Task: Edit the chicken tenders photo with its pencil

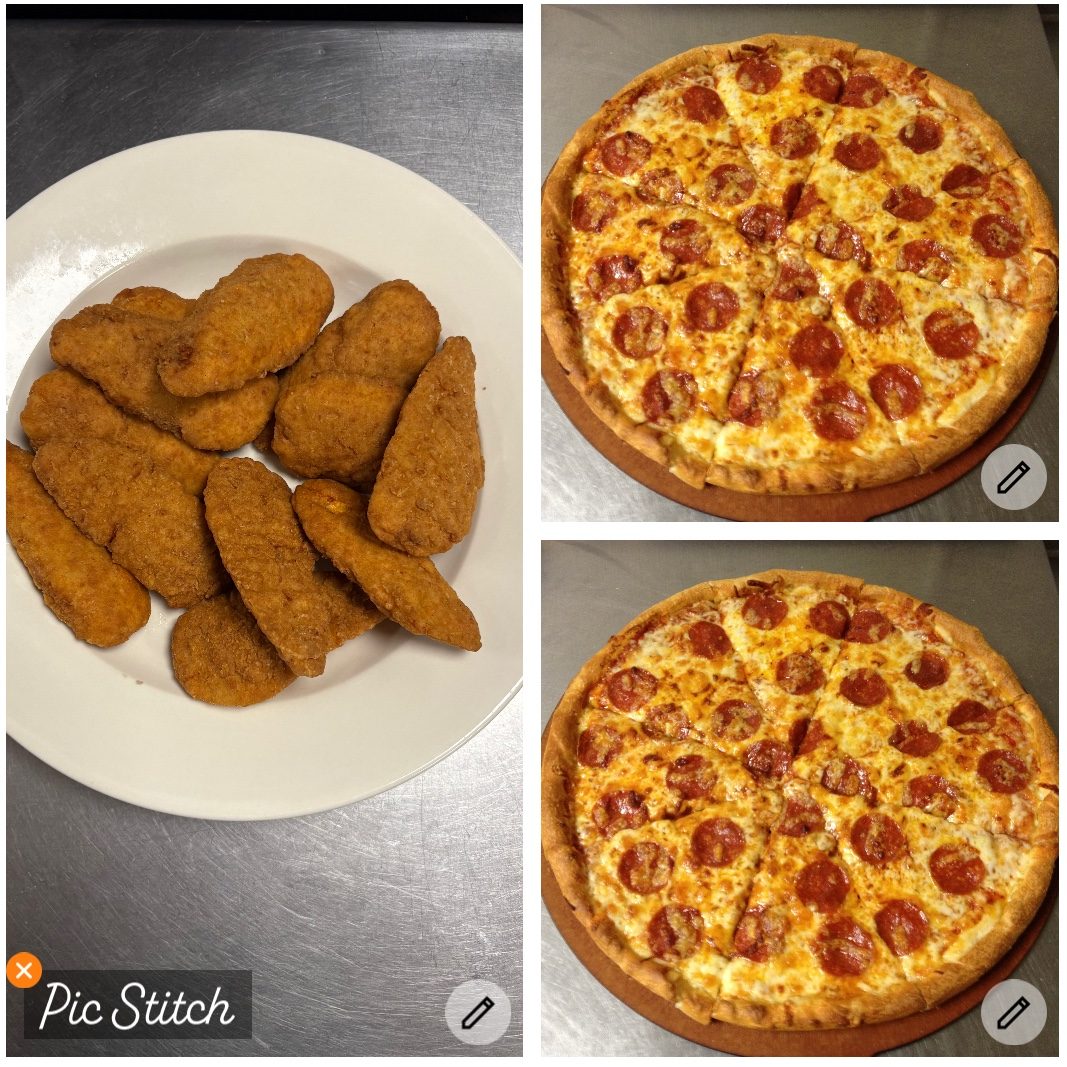Action: [x=477, y=1012]
